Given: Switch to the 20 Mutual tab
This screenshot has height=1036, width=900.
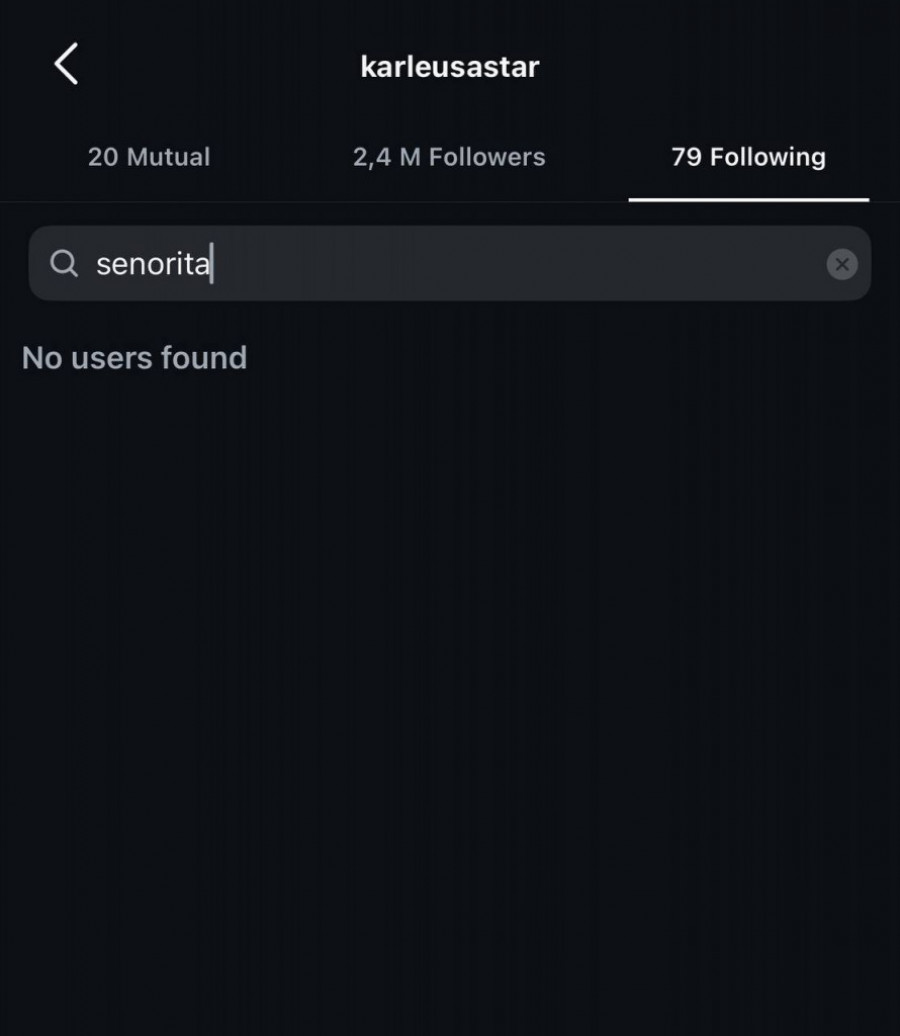Looking at the screenshot, I should click(149, 157).
